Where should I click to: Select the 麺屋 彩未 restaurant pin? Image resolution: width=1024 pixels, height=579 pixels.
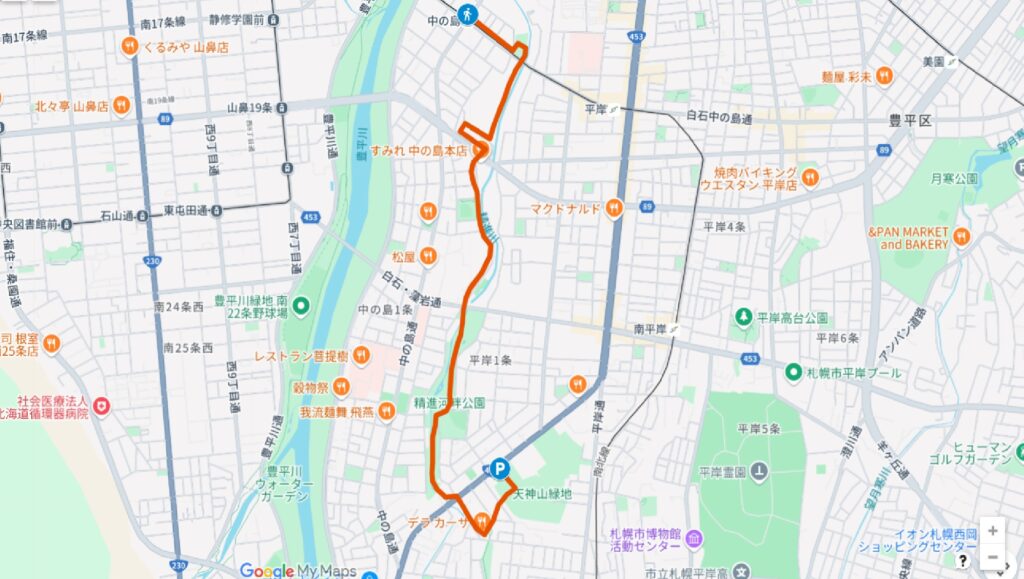(x=884, y=75)
